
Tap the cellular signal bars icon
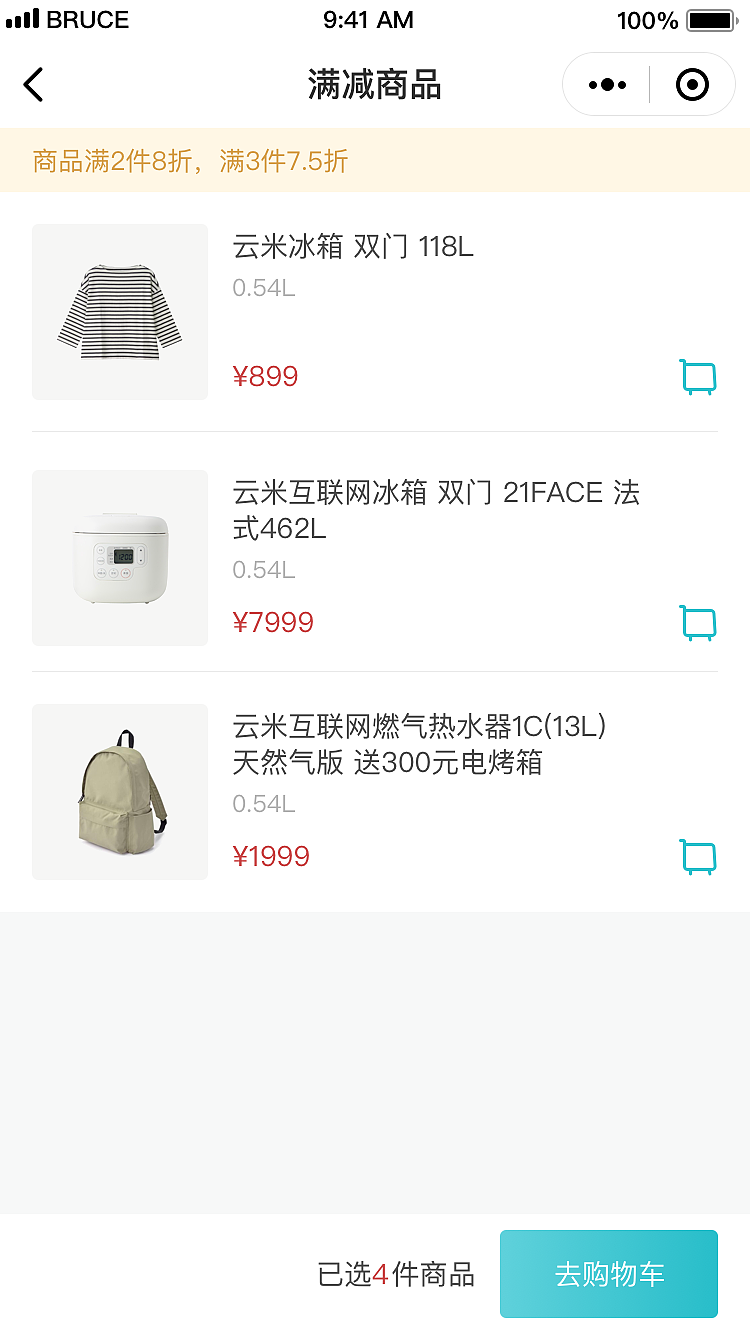(22, 17)
